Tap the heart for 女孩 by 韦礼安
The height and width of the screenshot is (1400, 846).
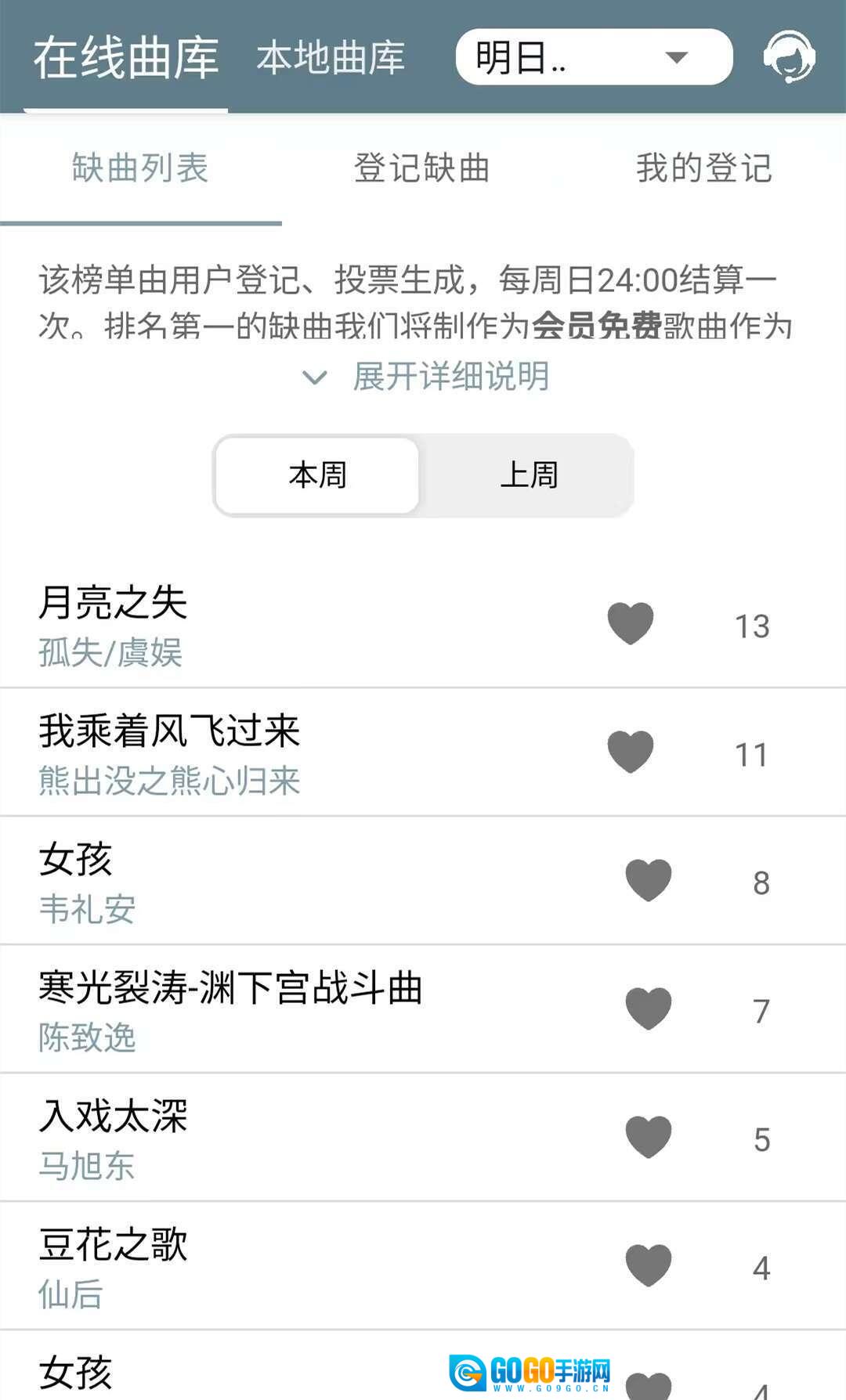point(649,880)
